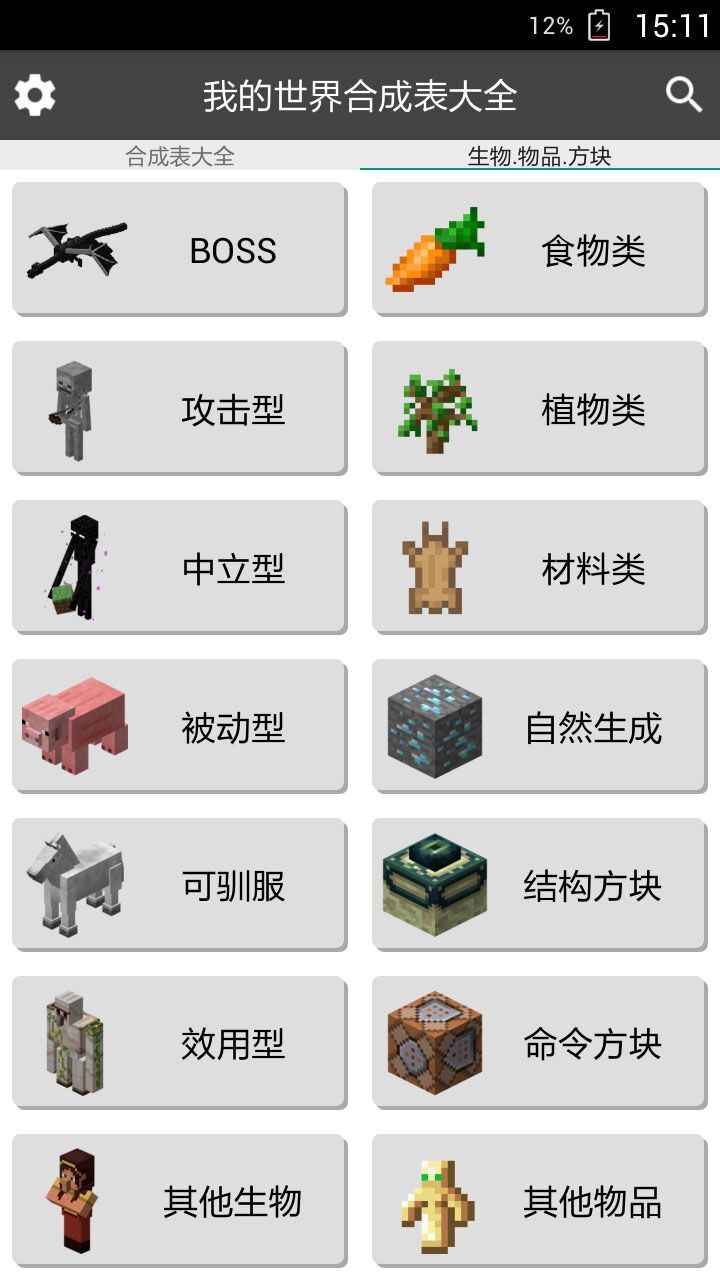Click the iron golem icon beside 效用型
This screenshot has height=1280, width=720.
pyautogui.click(x=75, y=1042)
